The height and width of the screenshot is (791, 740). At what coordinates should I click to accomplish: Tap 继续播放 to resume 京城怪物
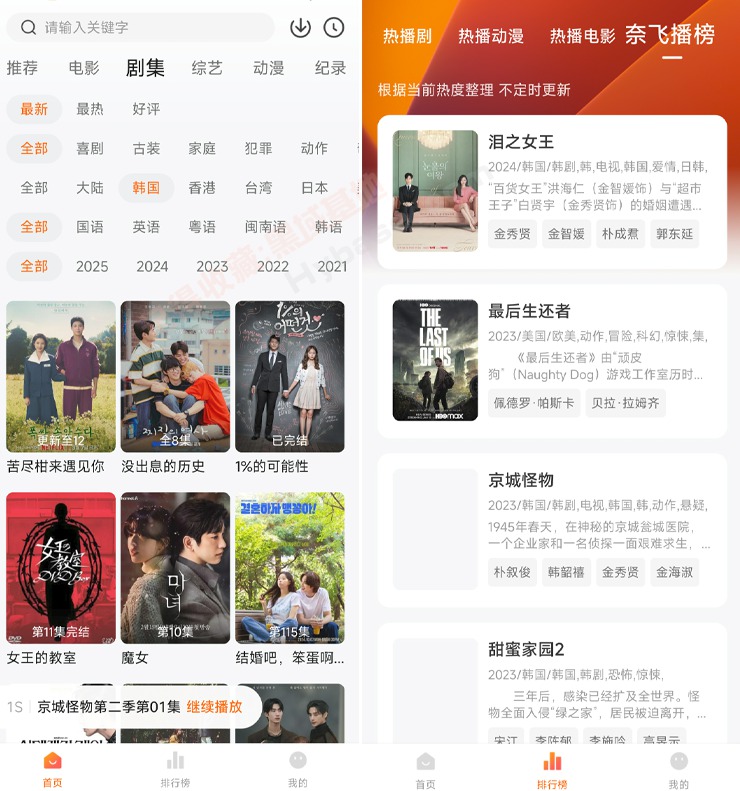click(x=214, y=706)
